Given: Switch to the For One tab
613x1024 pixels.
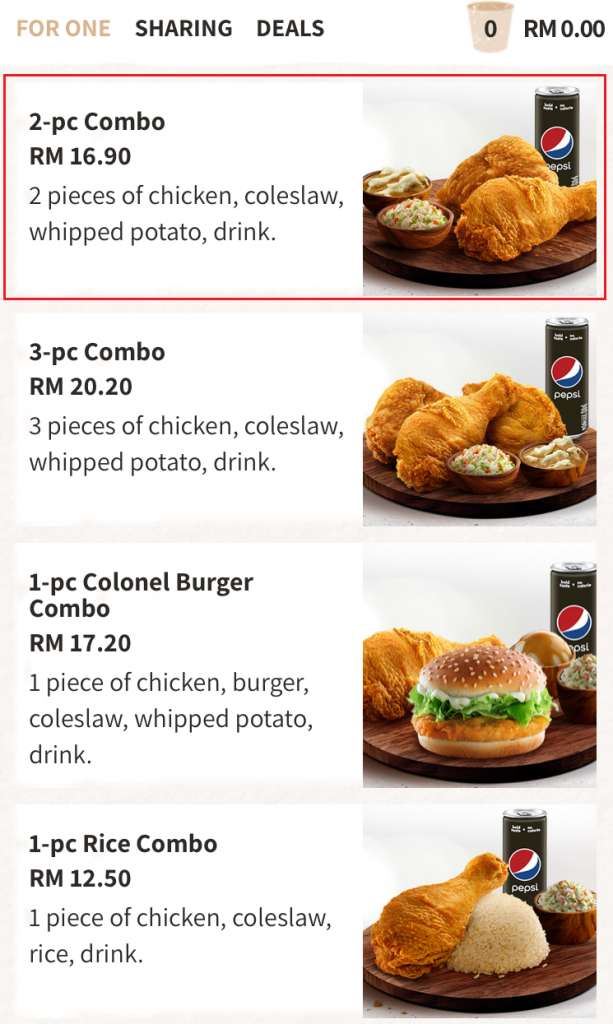Looking at the screenshot, I should coord(63,28).
